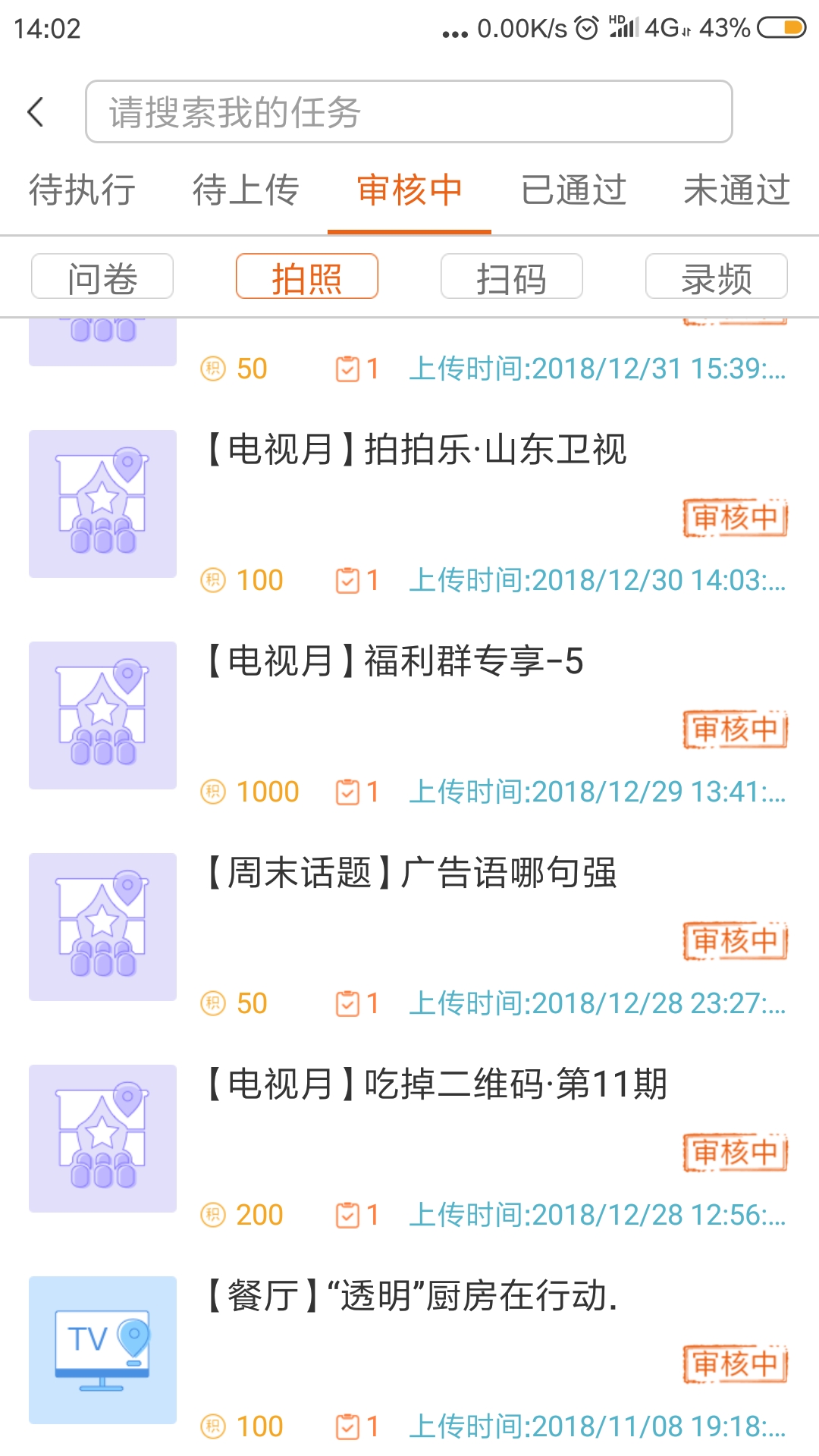Select the 拍照 filter chip
The width and height of the screenshot is (819, 1456).
(x=307, y=277)
